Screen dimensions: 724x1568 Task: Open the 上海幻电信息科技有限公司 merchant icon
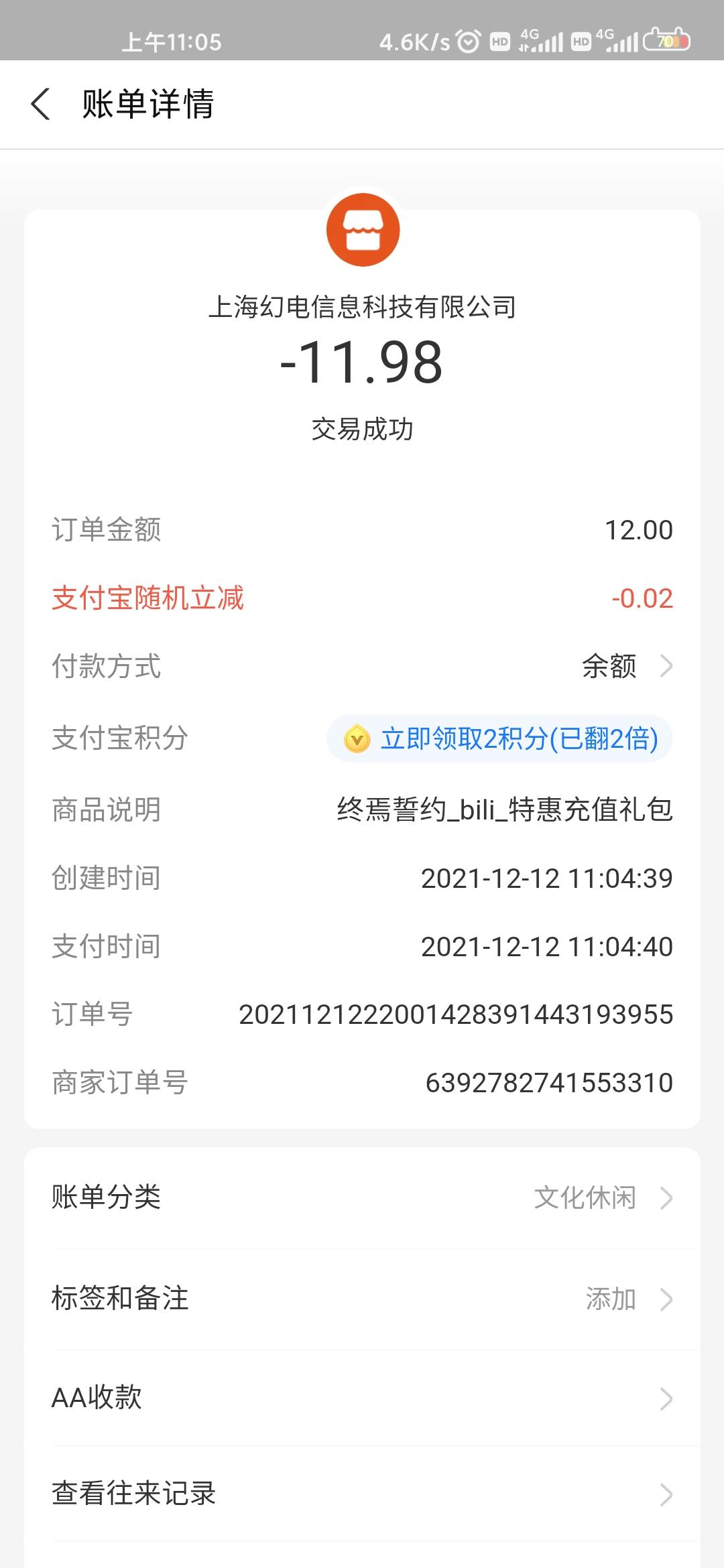[x=363, y=230]
